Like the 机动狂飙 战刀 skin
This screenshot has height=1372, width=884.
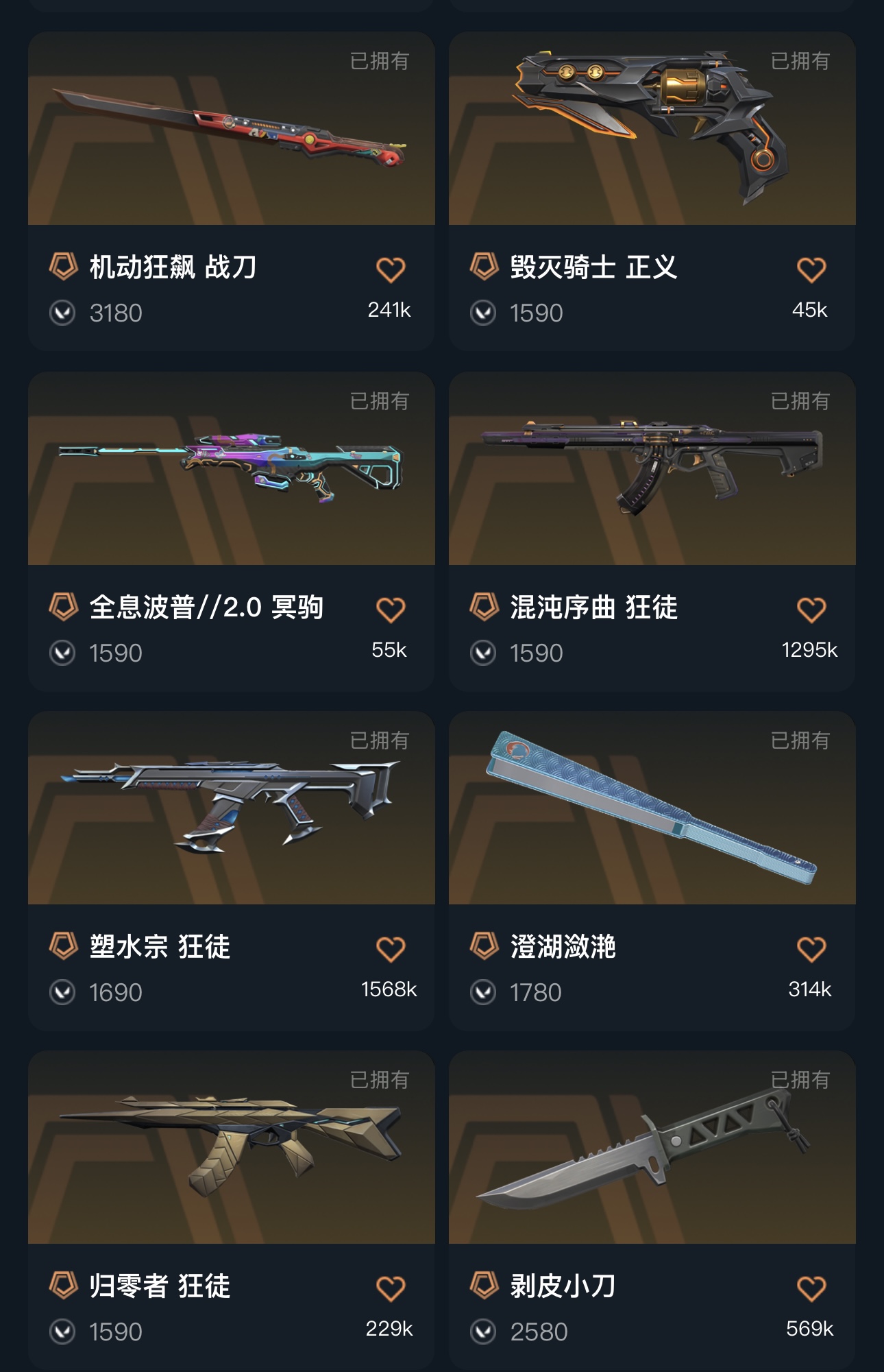pyautogui.click(x=391, y=269)
